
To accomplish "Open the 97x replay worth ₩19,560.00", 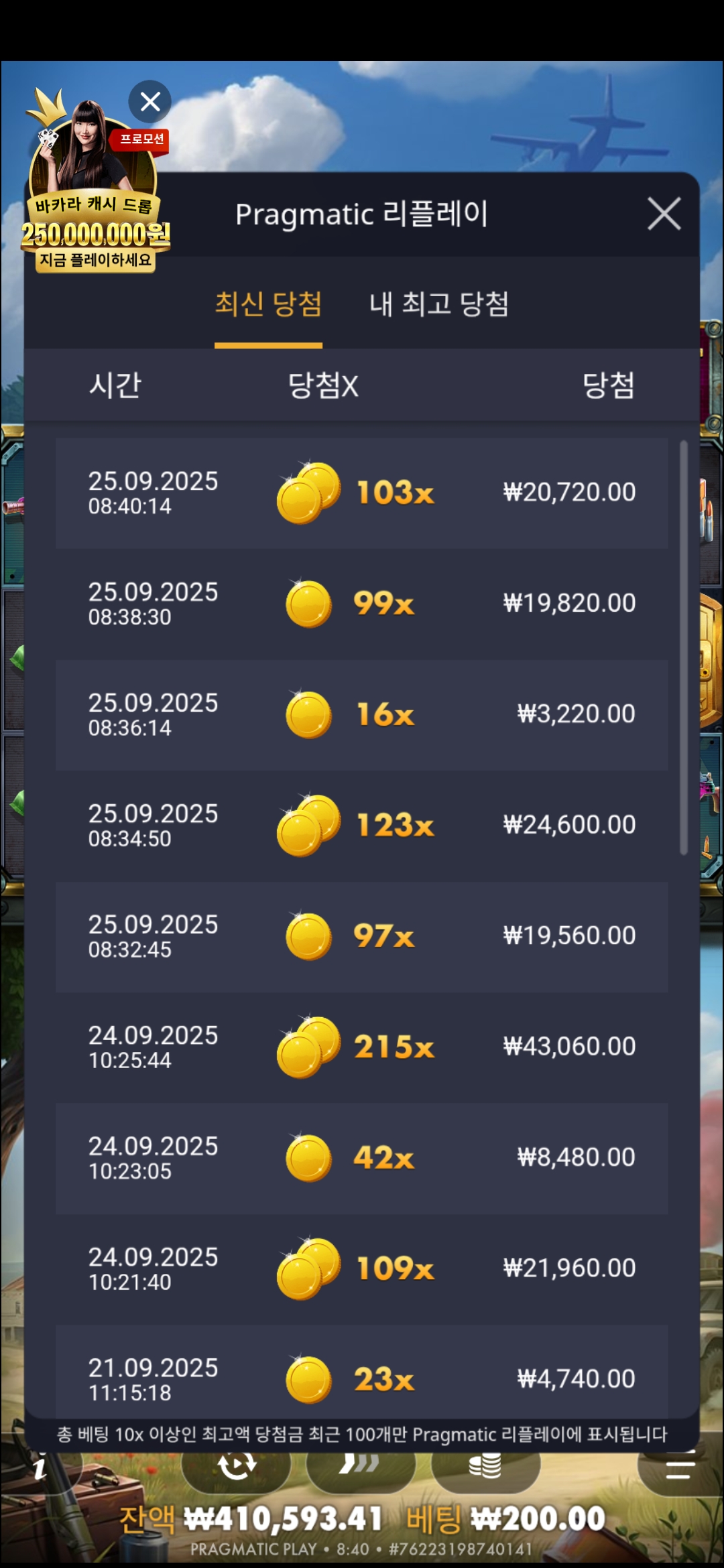I will [362, 936].
